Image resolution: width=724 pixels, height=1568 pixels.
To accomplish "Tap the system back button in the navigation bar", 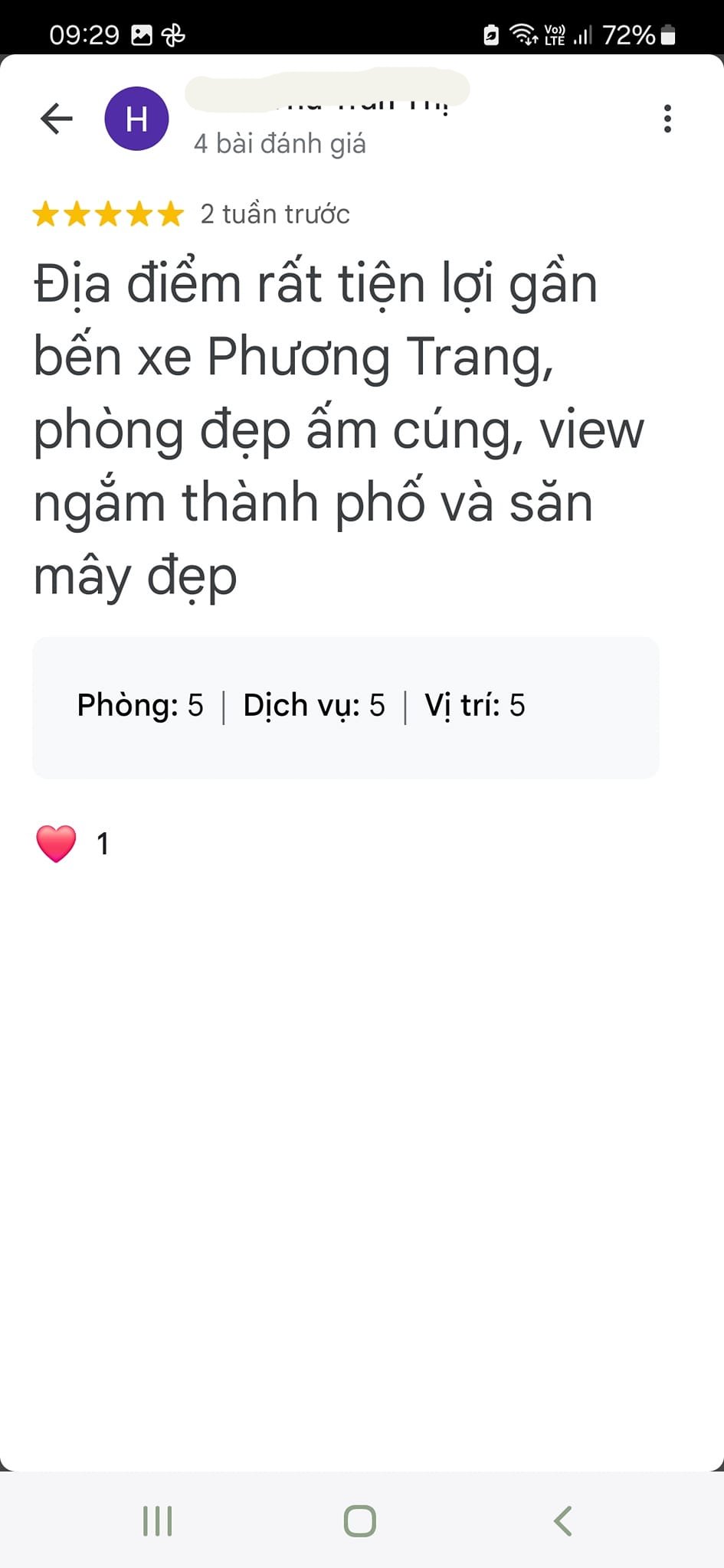I will coord(563,1521).
